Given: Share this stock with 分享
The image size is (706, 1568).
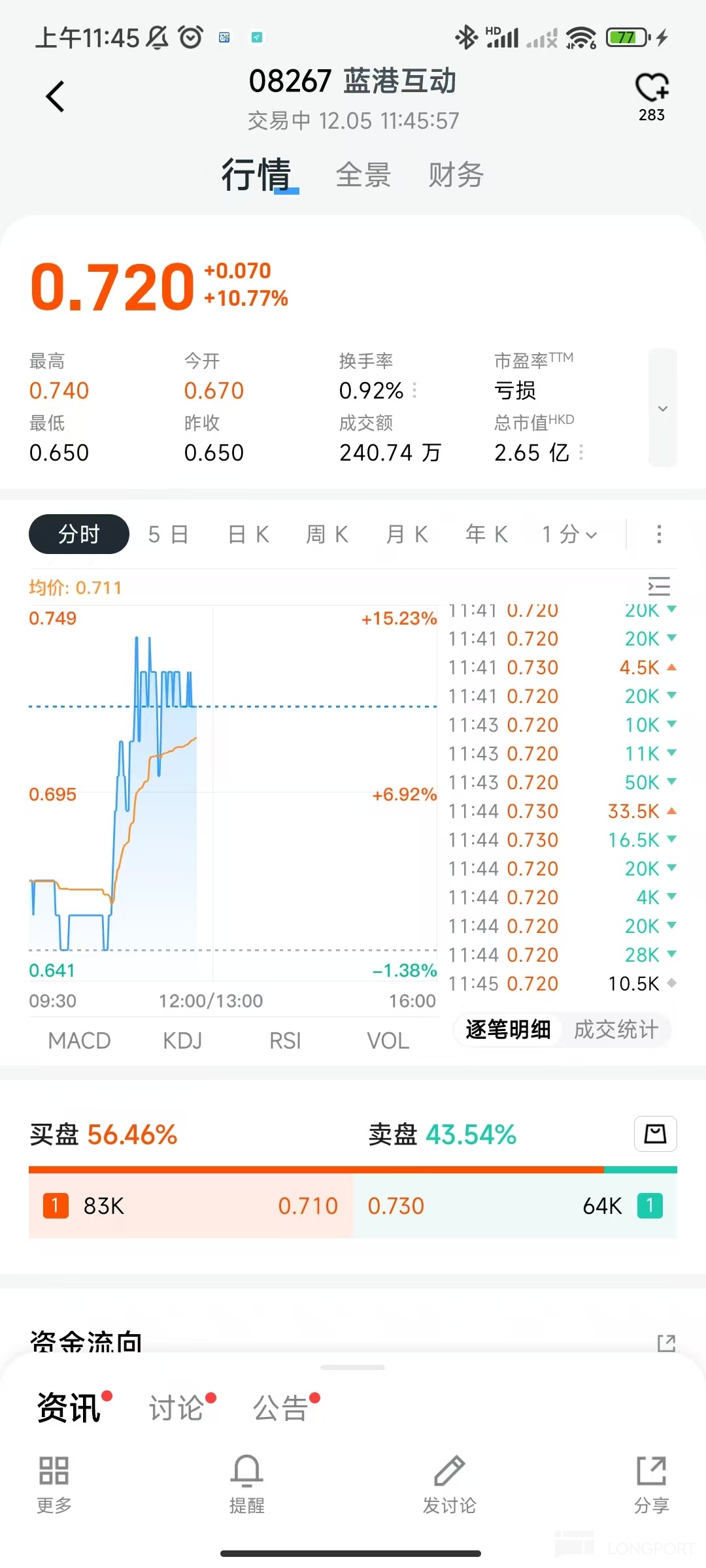Looking at the screenshot, I should click(651, 1483).
